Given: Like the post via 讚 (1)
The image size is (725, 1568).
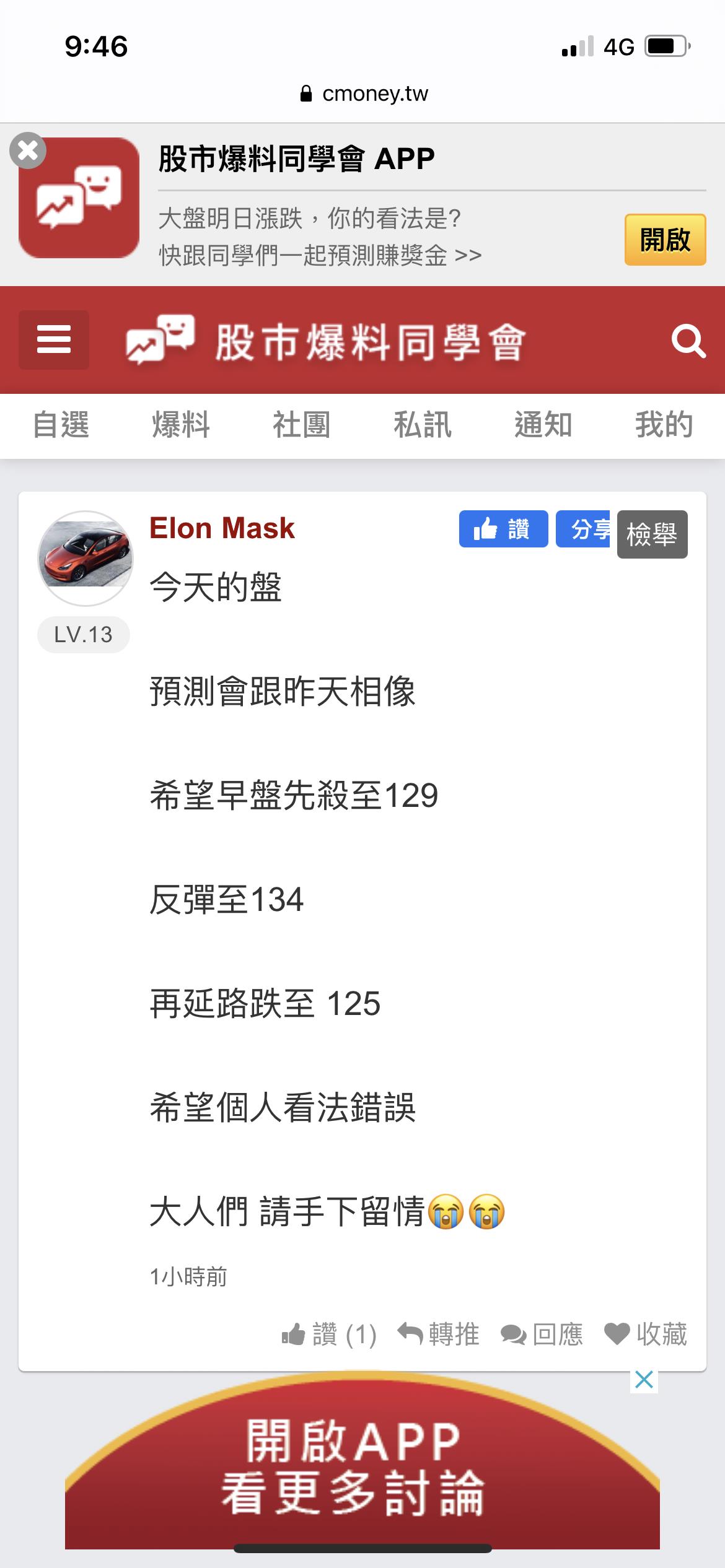Looking at the screenshot, I should click(x=329, y=1335).
